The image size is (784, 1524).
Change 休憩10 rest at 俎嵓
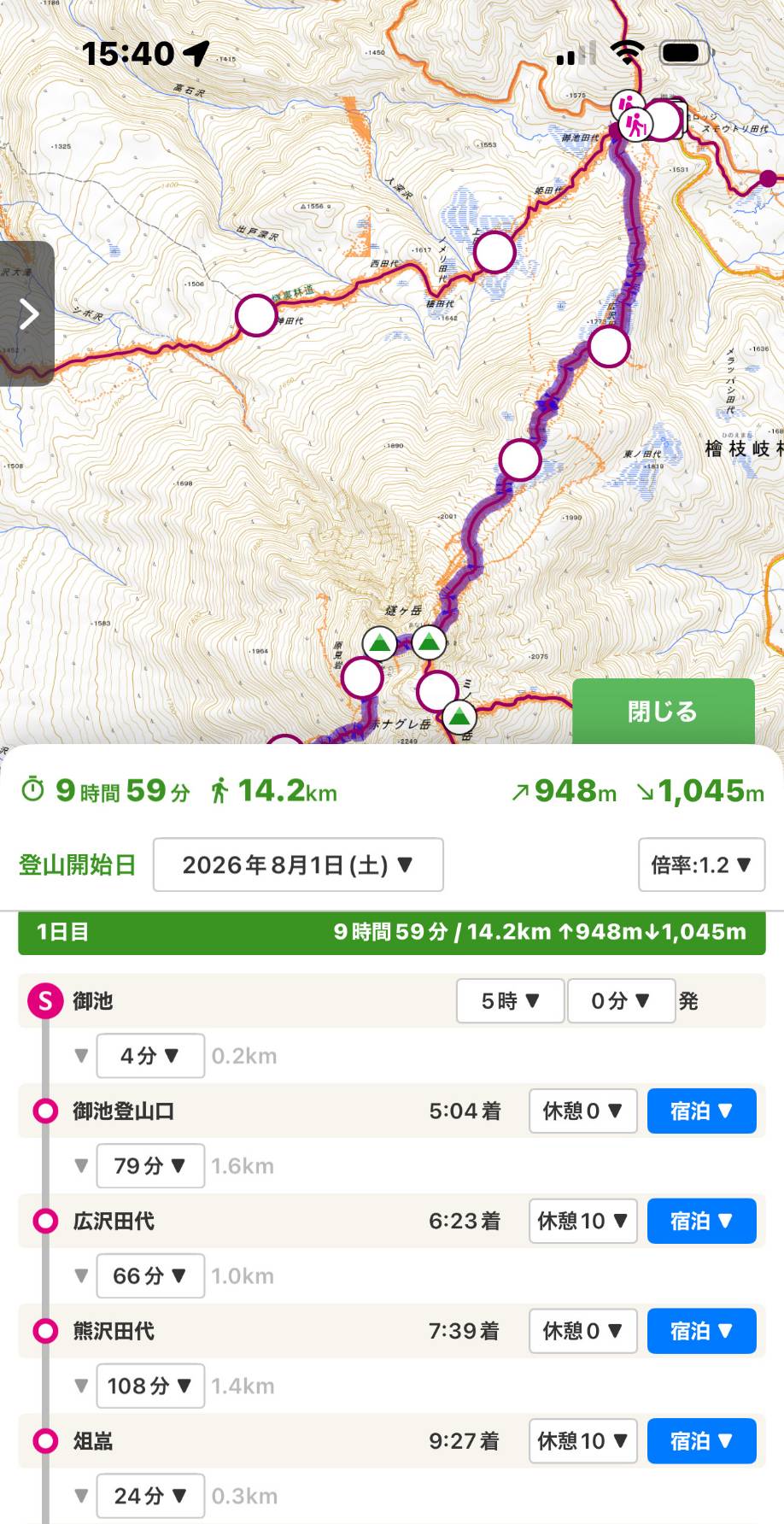(x=582, y=1441)
